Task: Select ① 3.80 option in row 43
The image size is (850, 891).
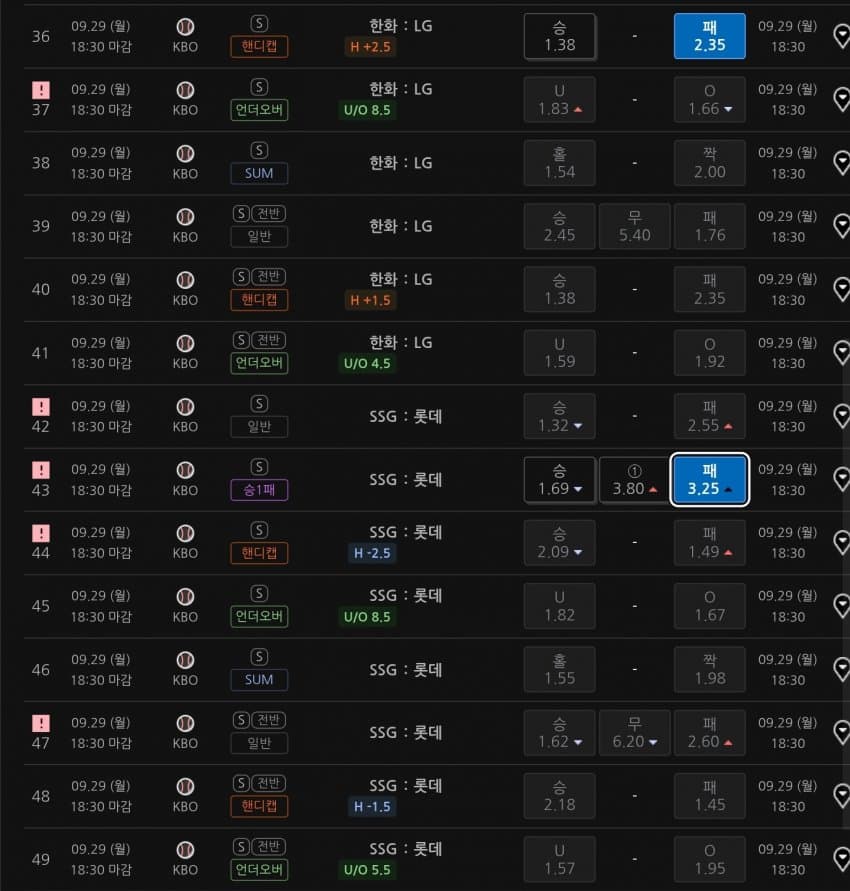Action: [x=634, y=480]
